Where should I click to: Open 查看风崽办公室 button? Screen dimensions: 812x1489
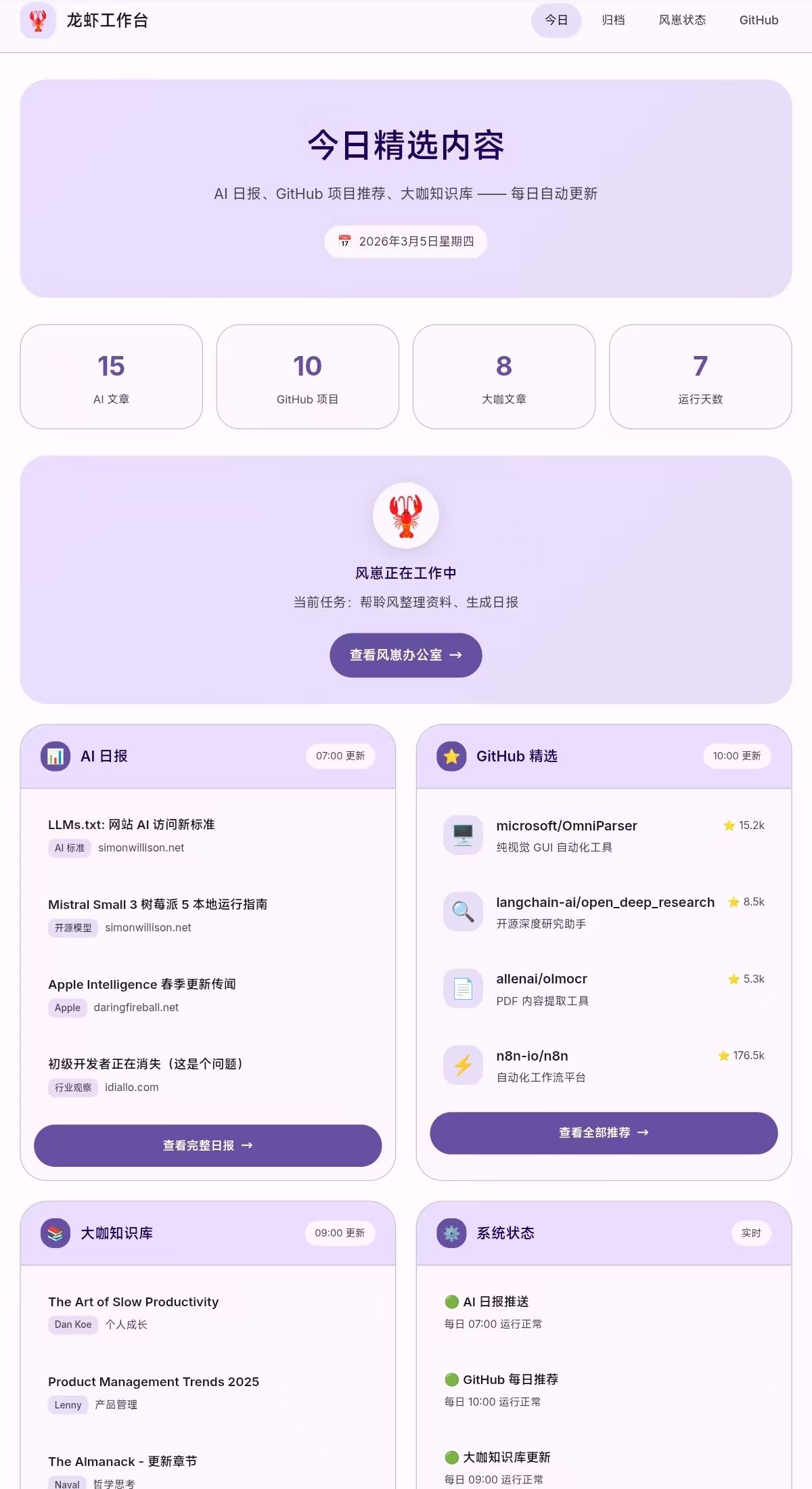(x=405, y=655)
